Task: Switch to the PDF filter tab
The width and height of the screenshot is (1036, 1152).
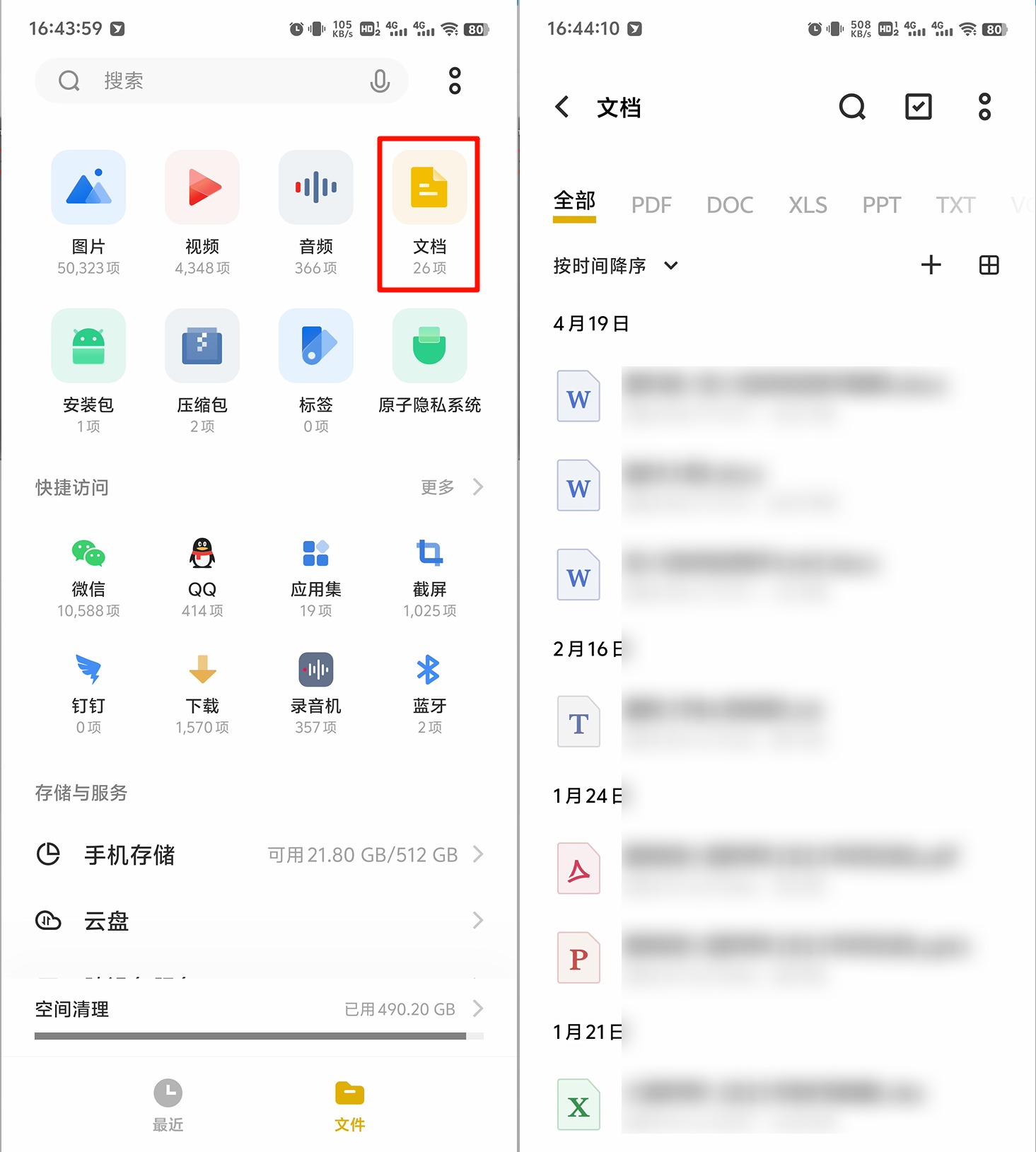Action: pos(651,205)
